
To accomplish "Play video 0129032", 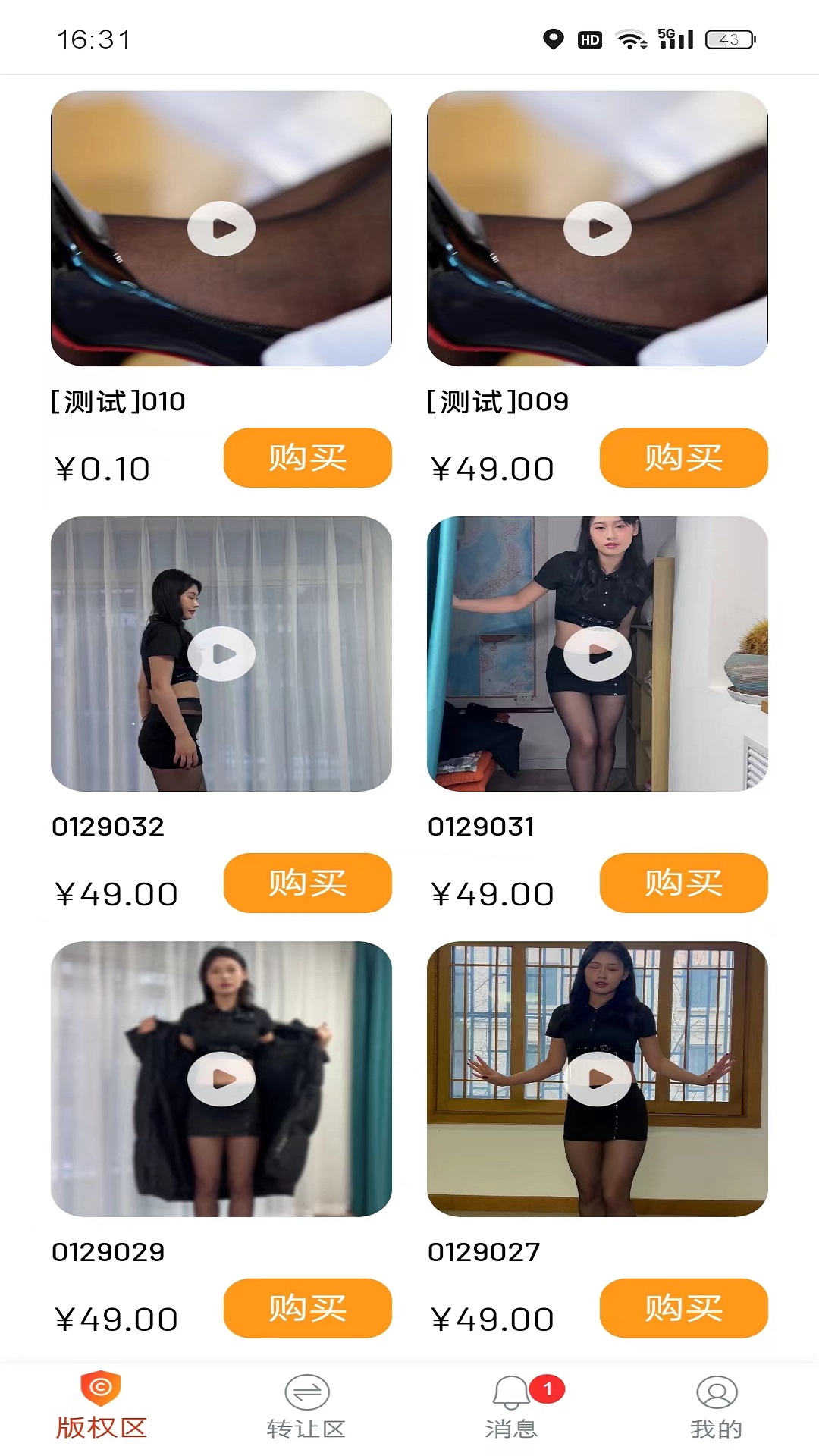I will click(x=221, y=654).
